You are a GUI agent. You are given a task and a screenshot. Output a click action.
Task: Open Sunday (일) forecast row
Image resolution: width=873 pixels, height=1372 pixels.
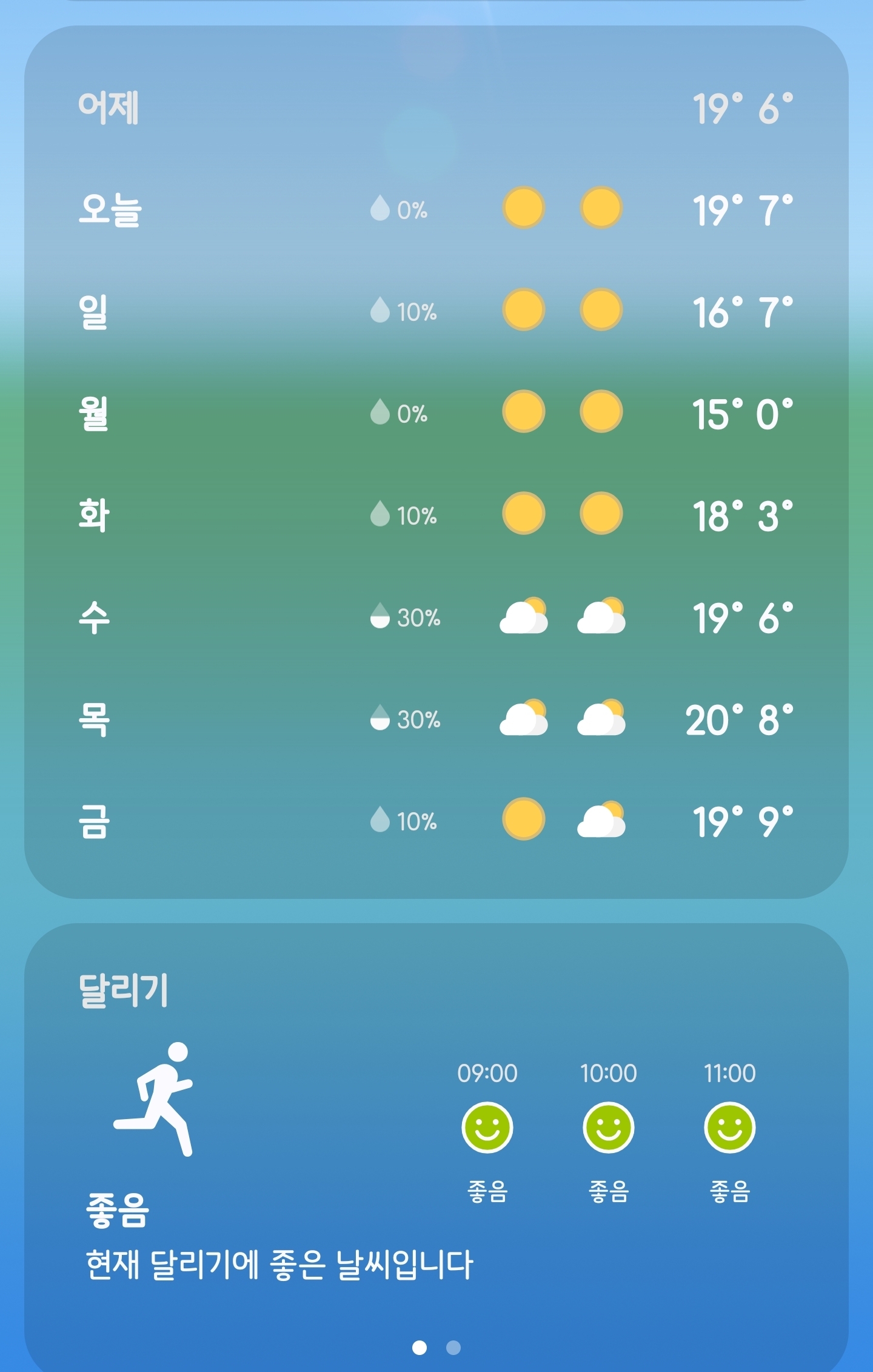[436, 311]
